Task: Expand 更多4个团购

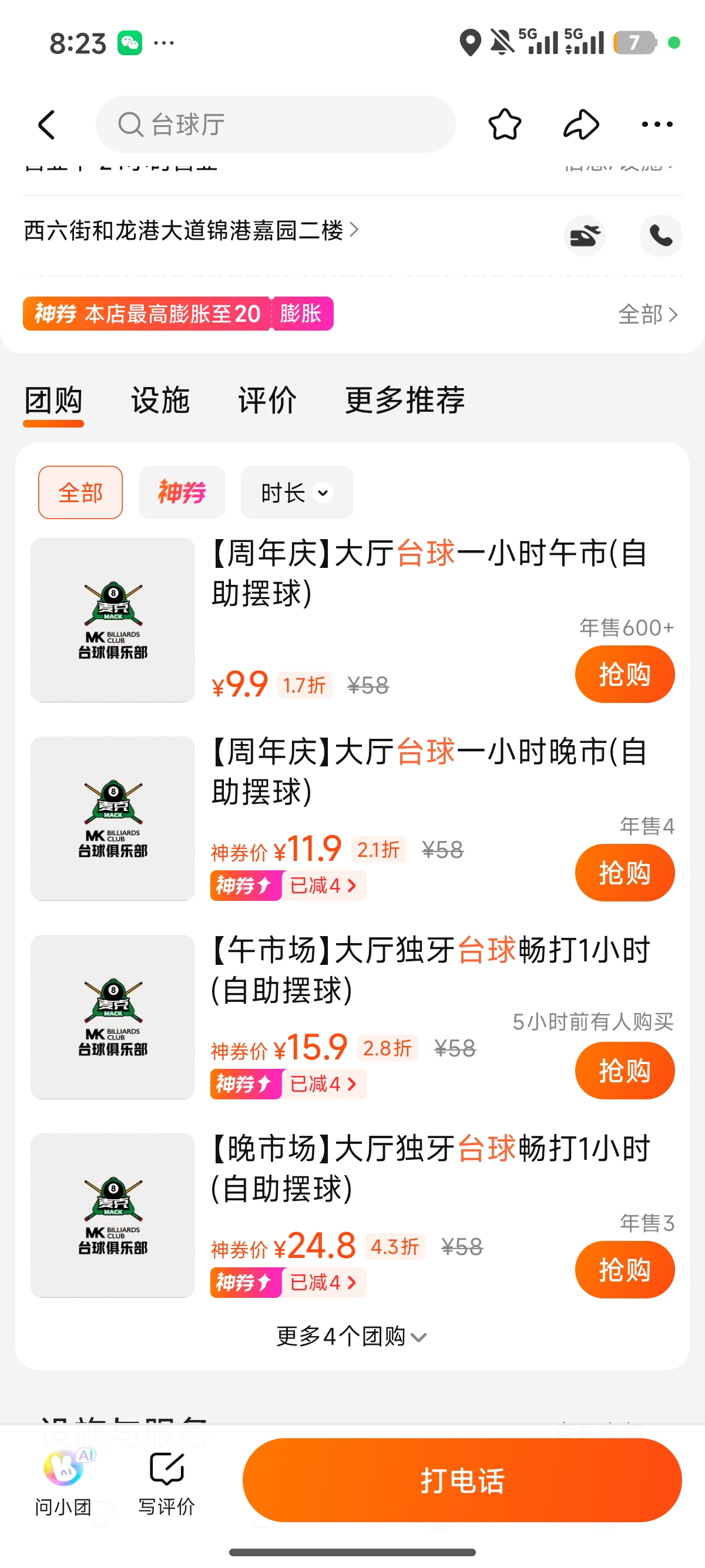Action: click(352, 1336)
